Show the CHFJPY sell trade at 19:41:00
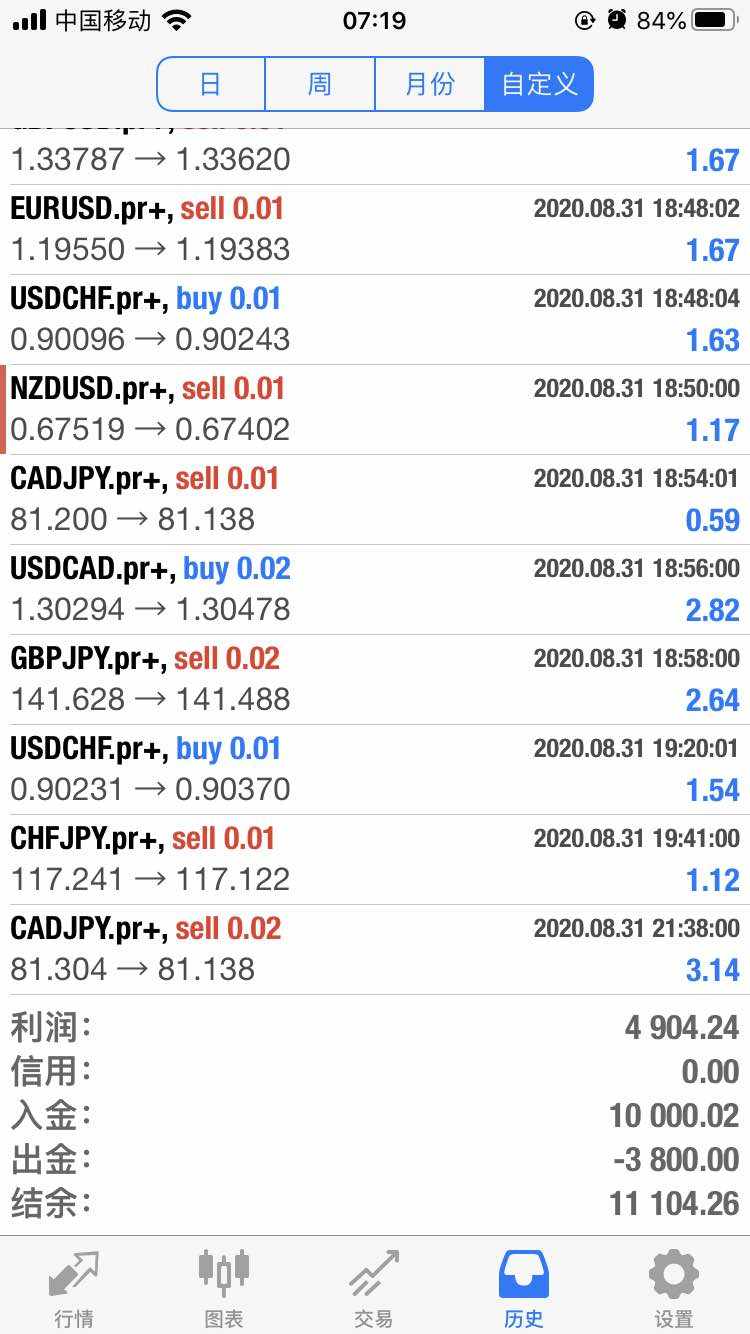The image size is (750, 1334). [x=375, y=860]
